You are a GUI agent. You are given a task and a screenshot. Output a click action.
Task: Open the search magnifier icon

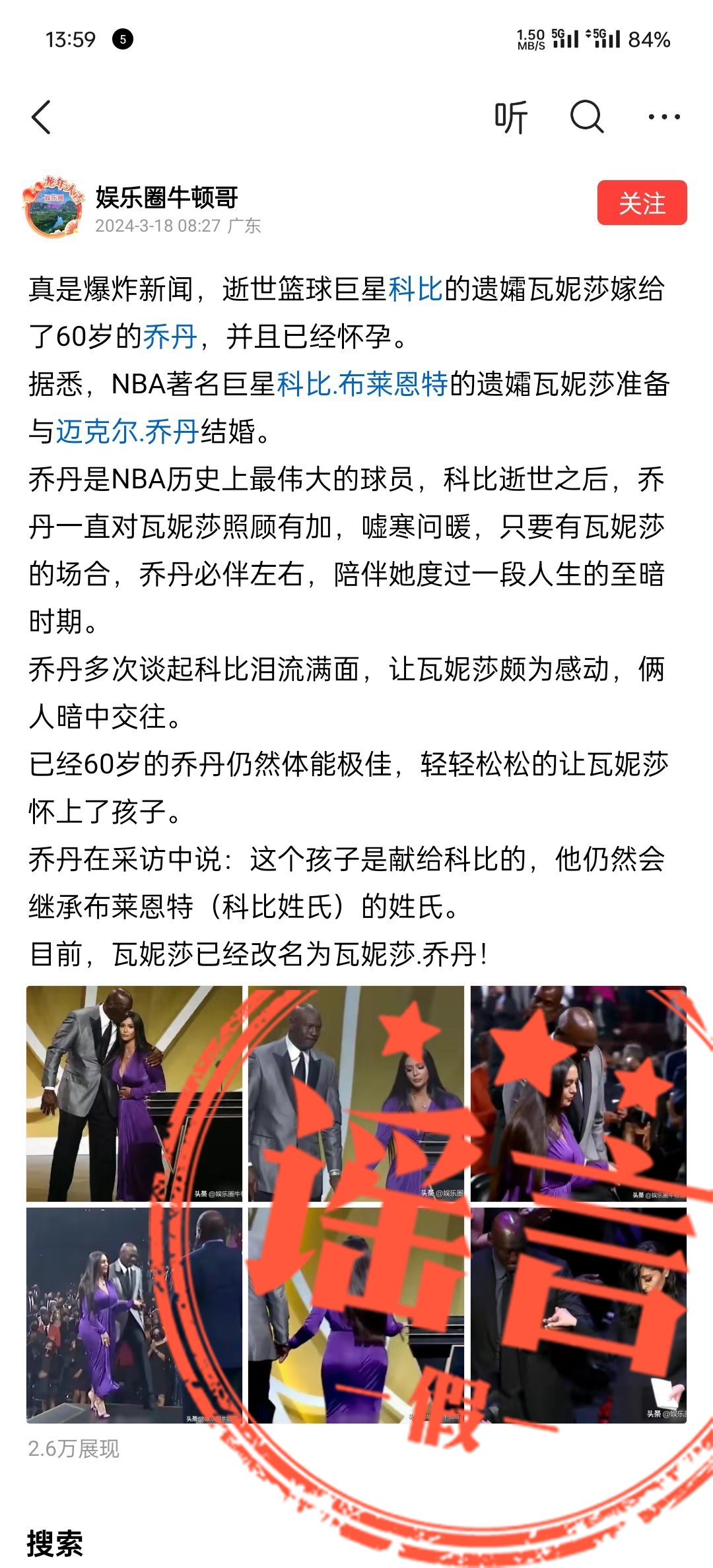pos(586,117)
